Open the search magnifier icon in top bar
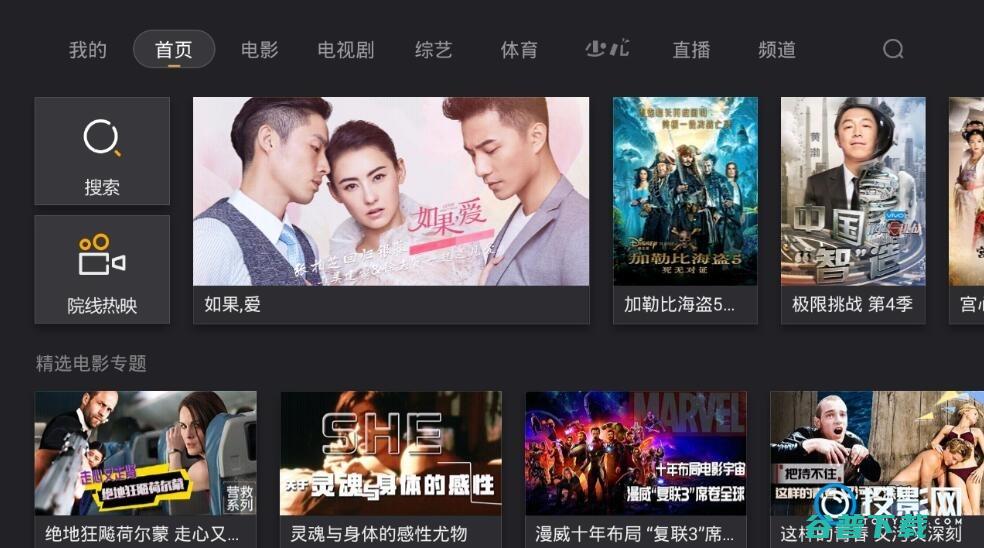The image size is (984, 548). coord(893,49)
